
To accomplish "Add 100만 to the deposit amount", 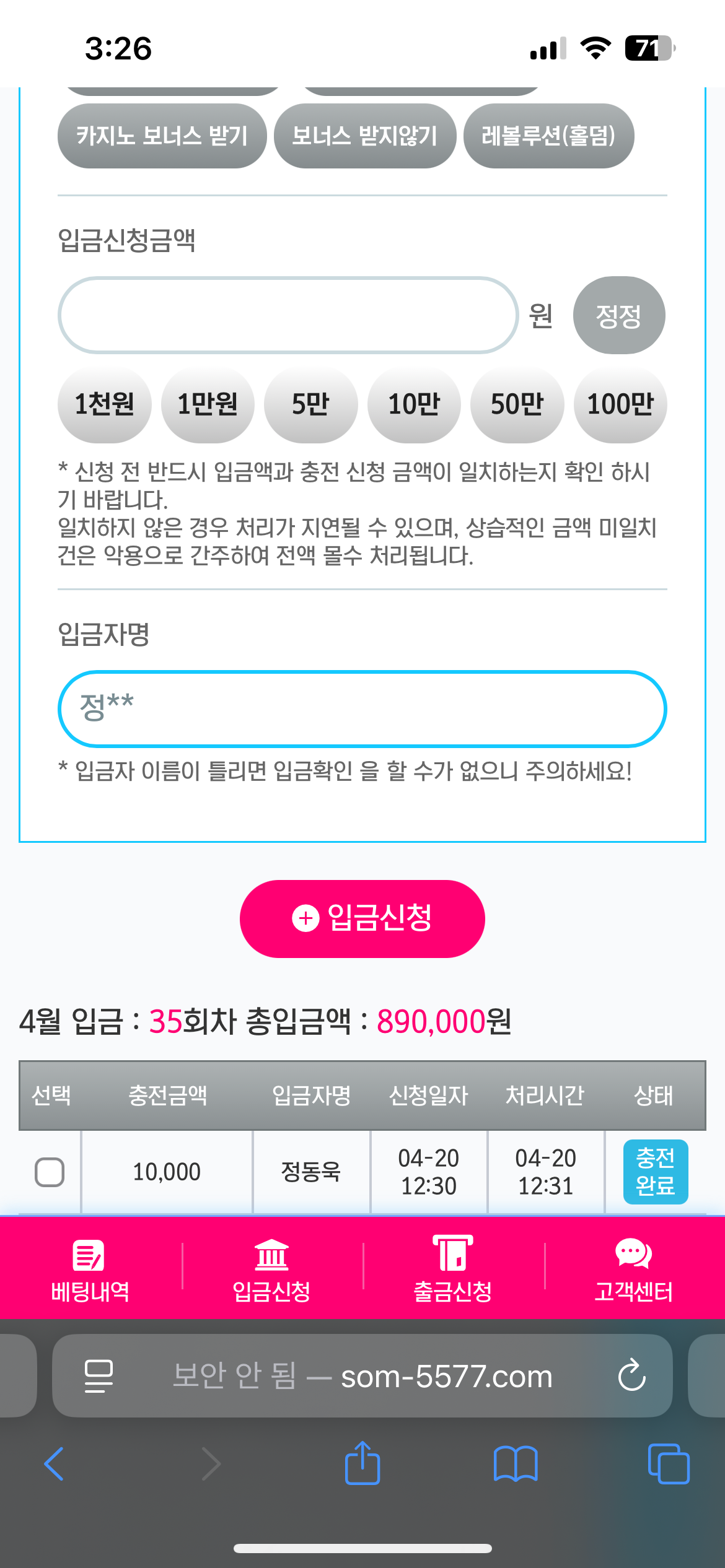I will pyautogui.click(x=620, y=404).
